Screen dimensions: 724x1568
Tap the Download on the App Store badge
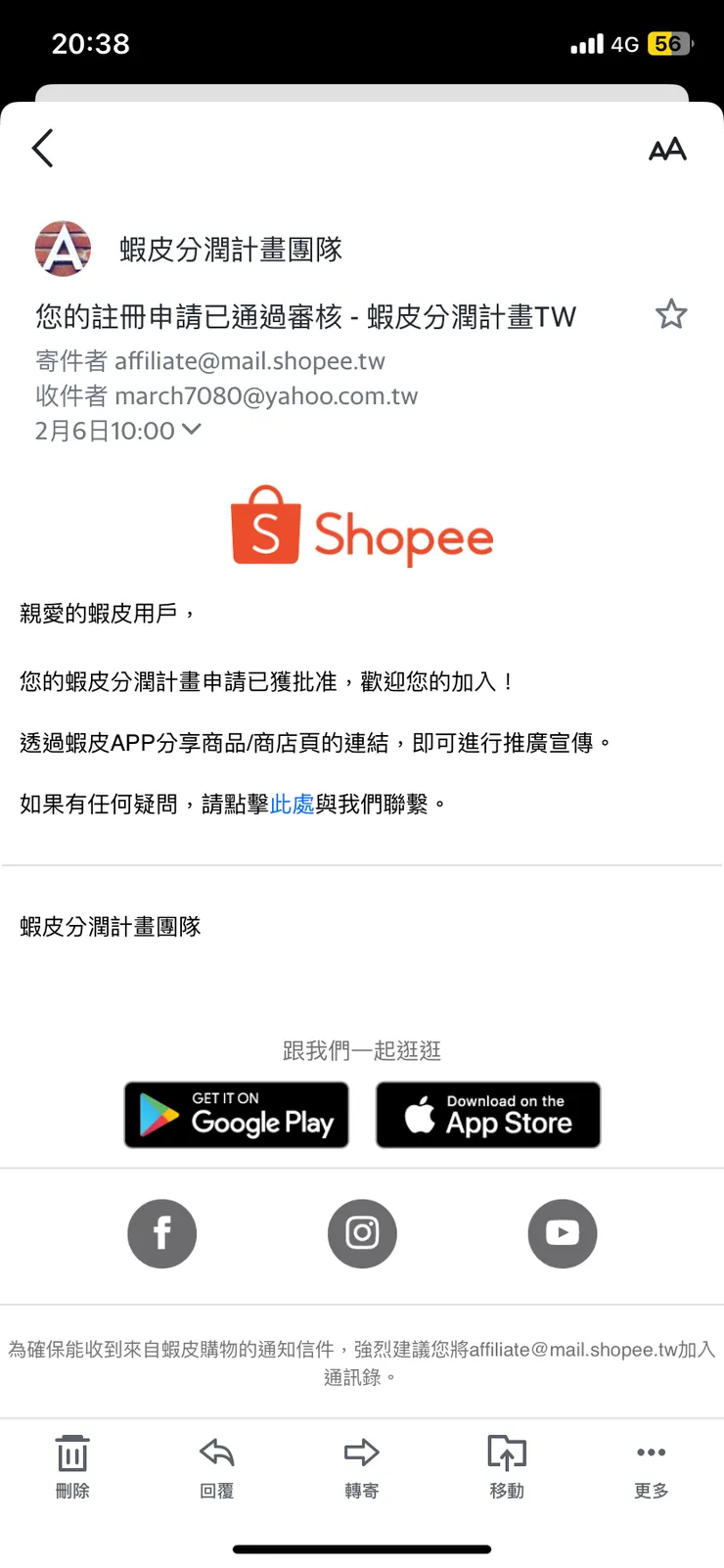point(487,1115)
